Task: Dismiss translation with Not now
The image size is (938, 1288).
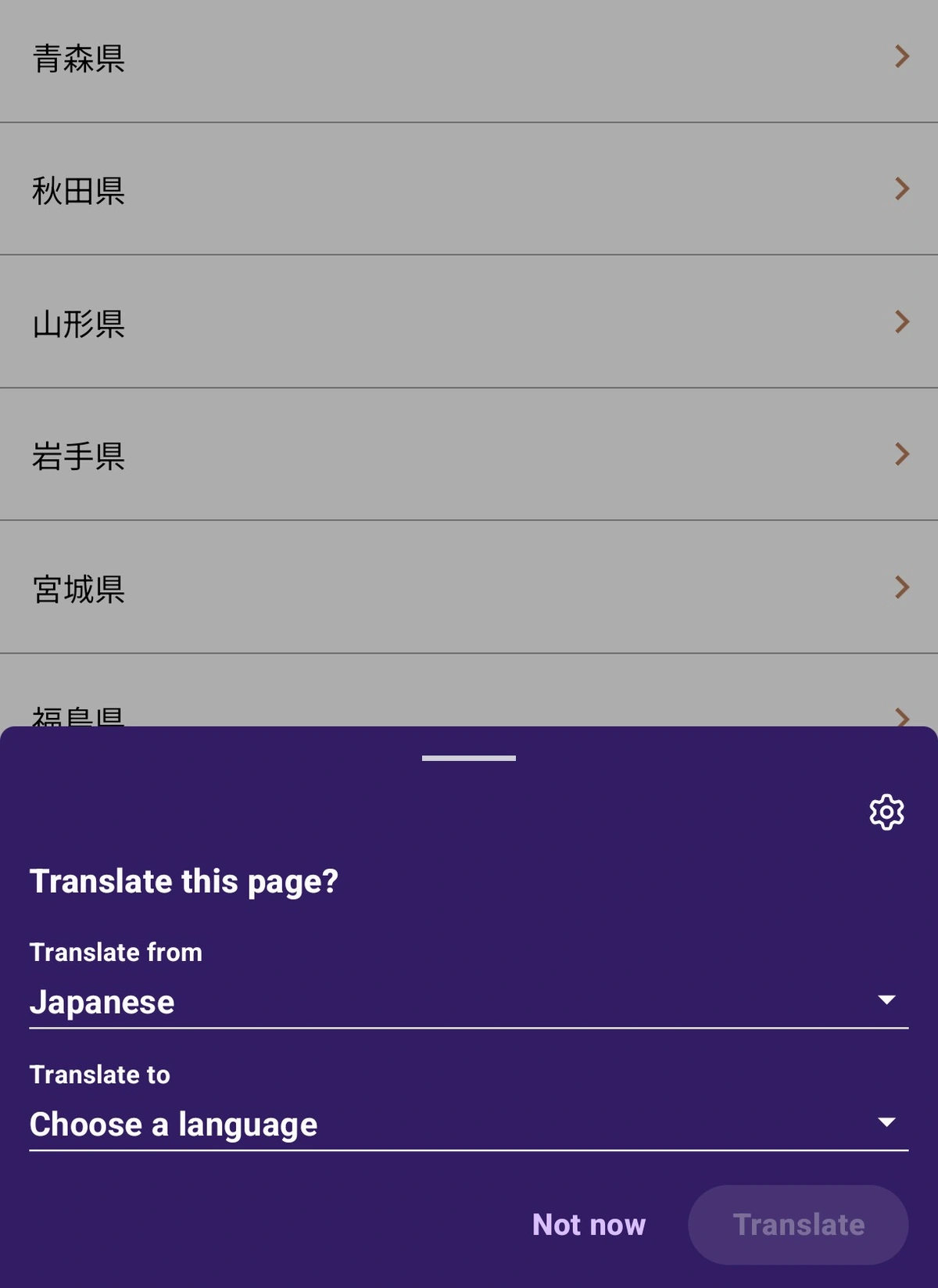Action: click(589, 1225)
